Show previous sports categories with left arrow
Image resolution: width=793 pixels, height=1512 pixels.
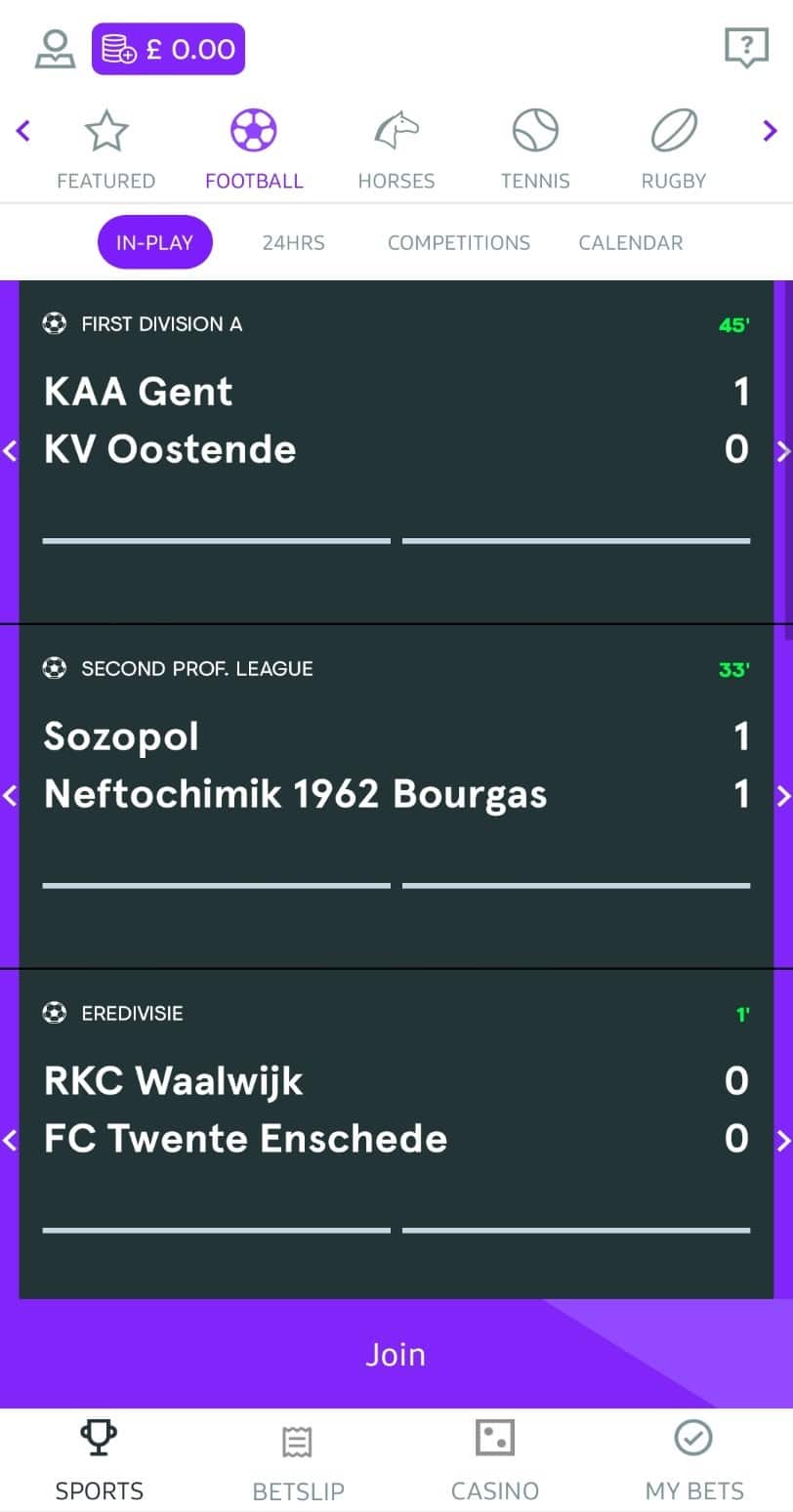click(x=23, y=130)
